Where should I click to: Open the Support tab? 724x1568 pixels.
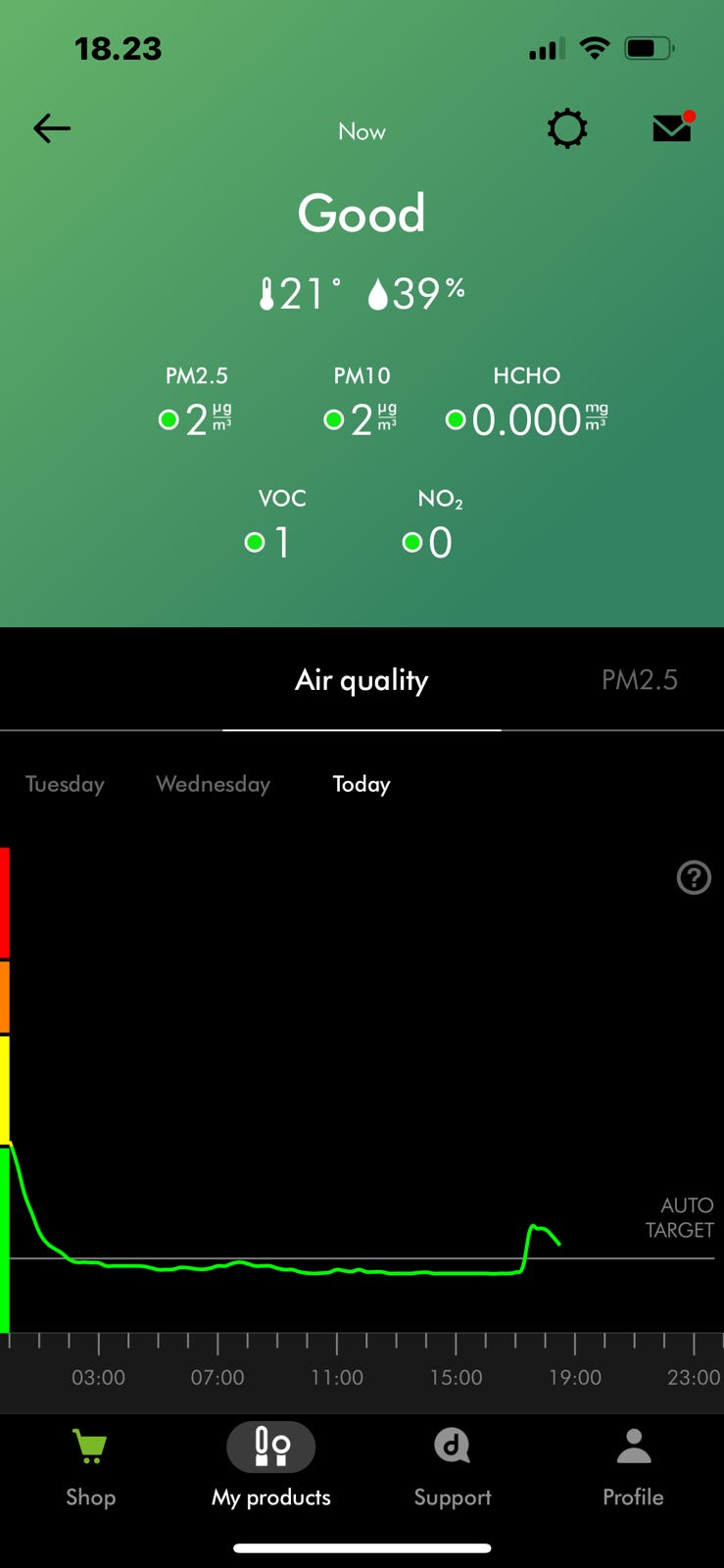(452, 1467)
